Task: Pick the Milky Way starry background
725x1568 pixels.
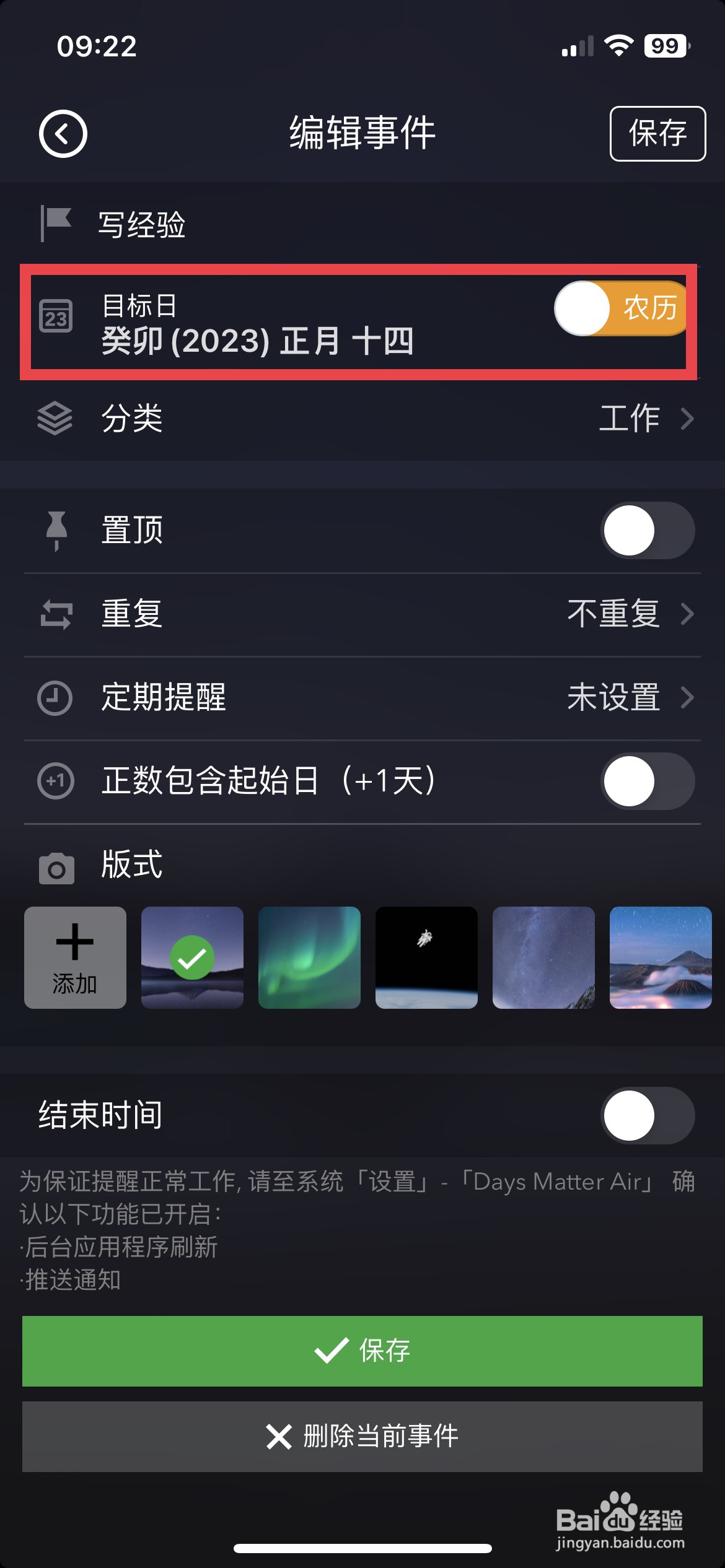Action: [x=543, y=957]
